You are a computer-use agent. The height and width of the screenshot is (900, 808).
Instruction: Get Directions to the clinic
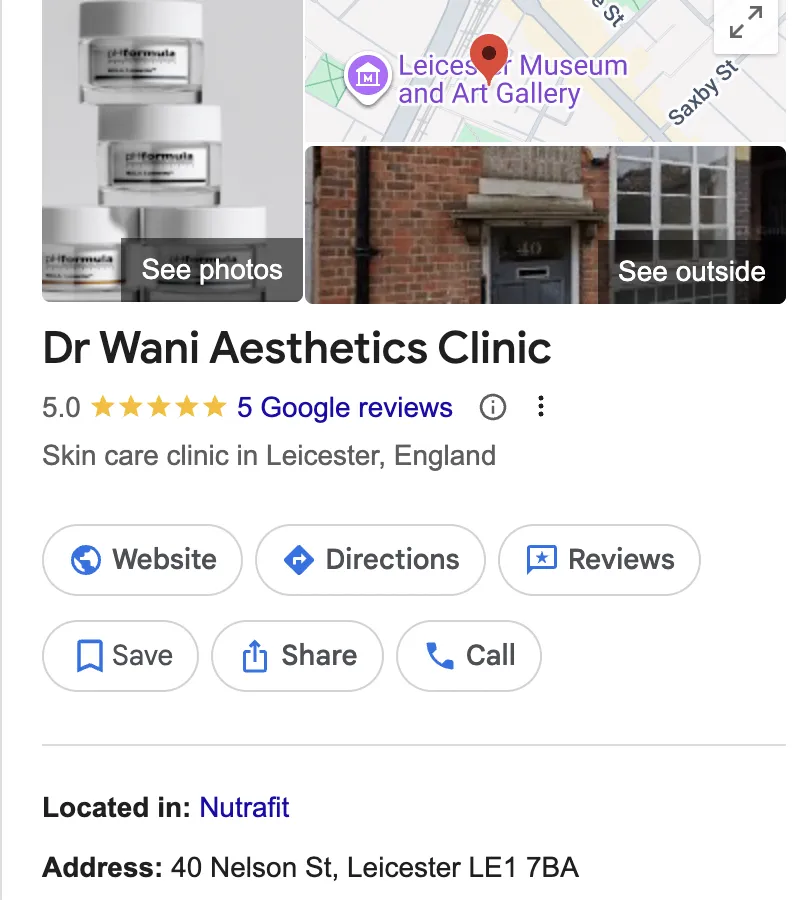coord(371,560)
